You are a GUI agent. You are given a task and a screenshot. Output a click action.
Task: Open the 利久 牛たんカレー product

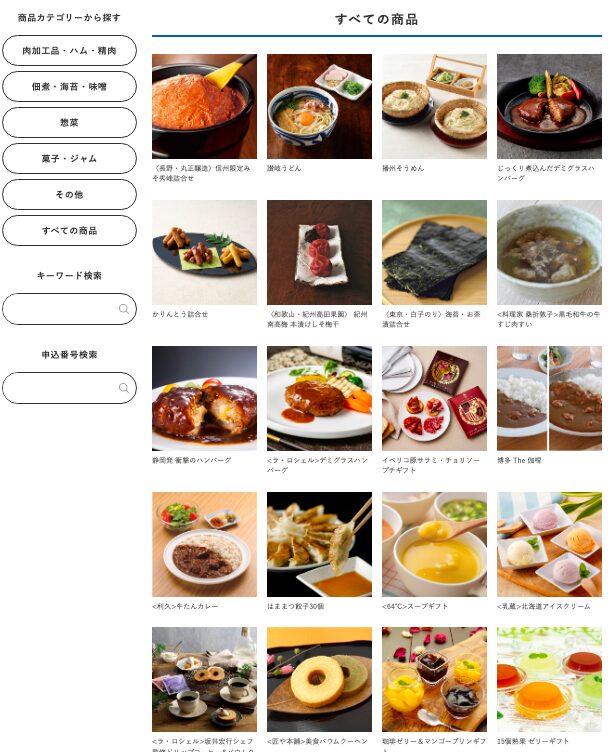tap(204, 544)
